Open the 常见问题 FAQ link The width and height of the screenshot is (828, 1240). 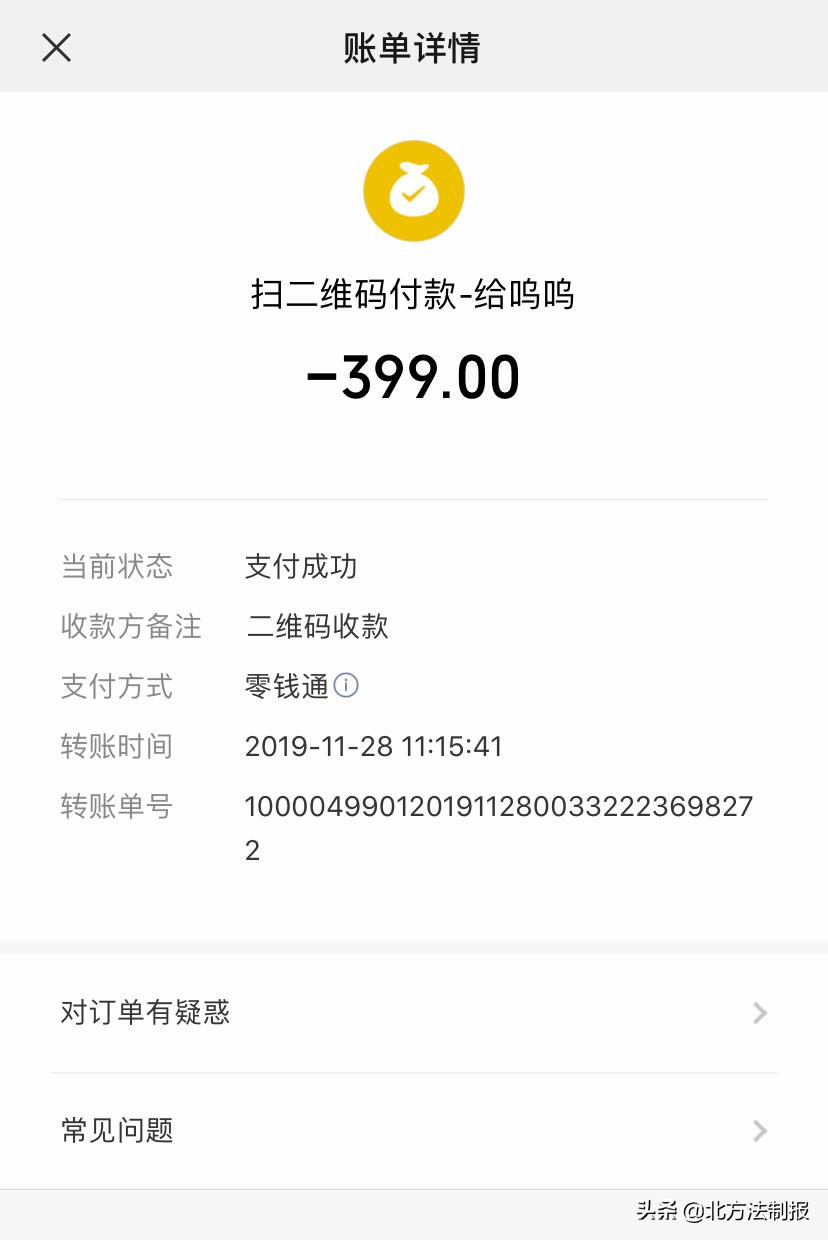tap(116, 1131)
